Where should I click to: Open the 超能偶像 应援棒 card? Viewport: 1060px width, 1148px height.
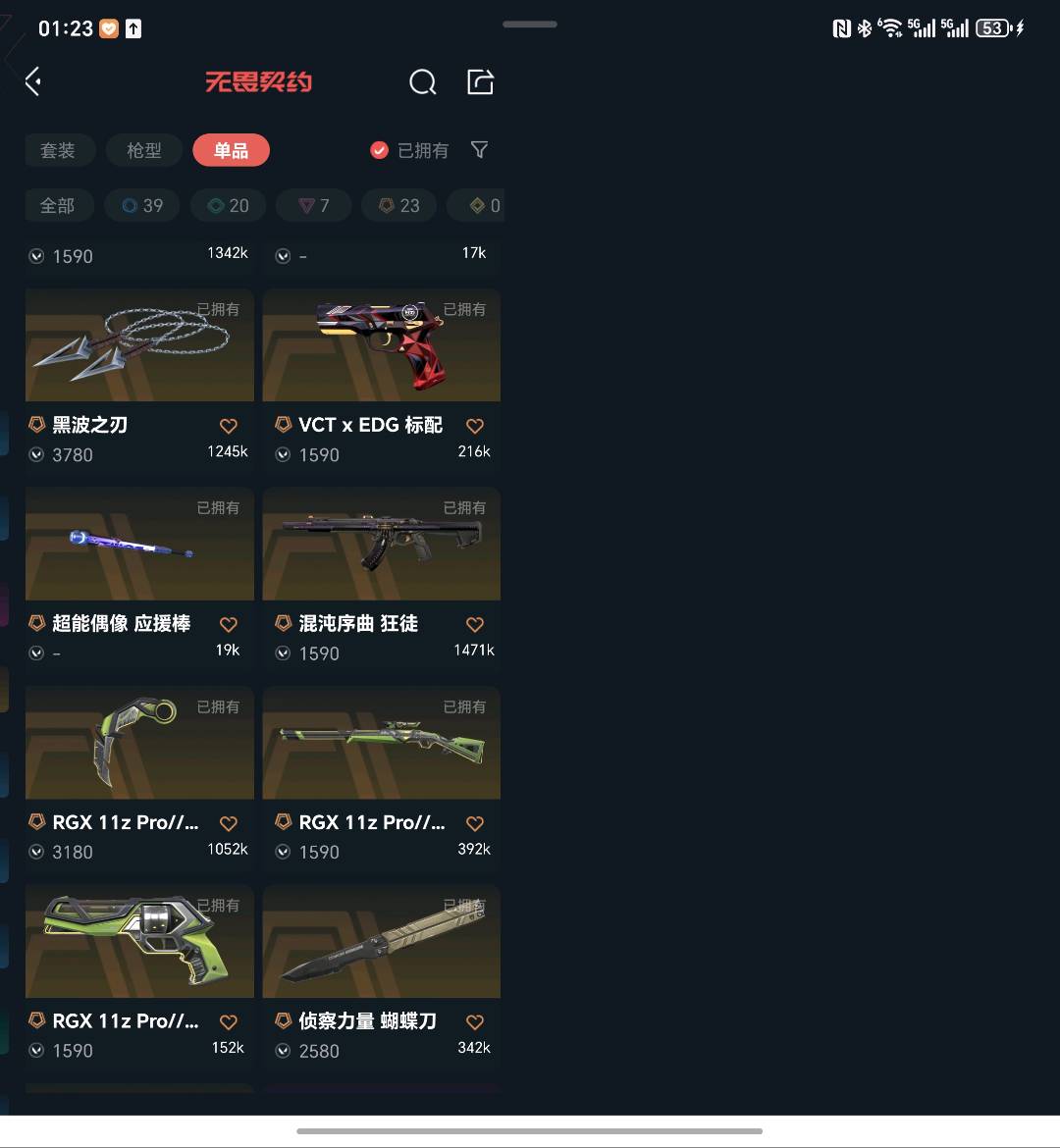point(140,575)
